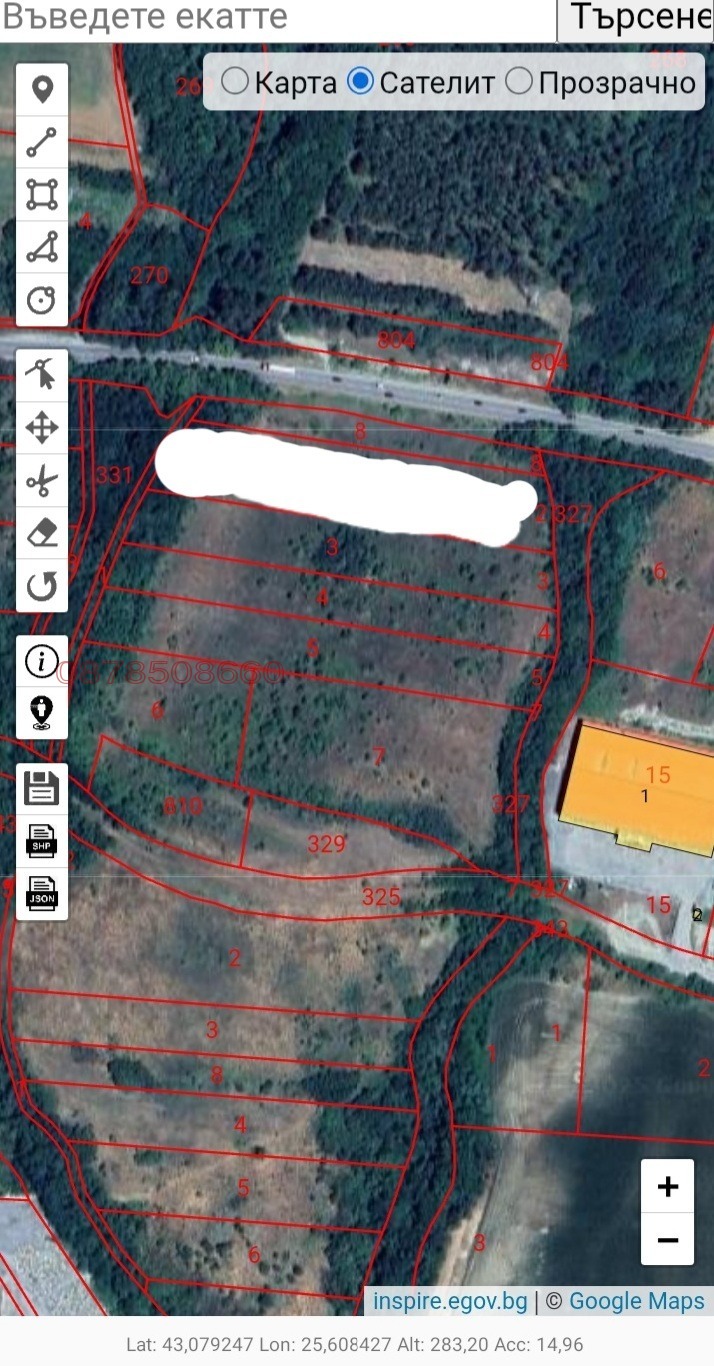Select the draw polygon tool
Viewport: 714px width, 1366px height.
[x=42, y=247]
